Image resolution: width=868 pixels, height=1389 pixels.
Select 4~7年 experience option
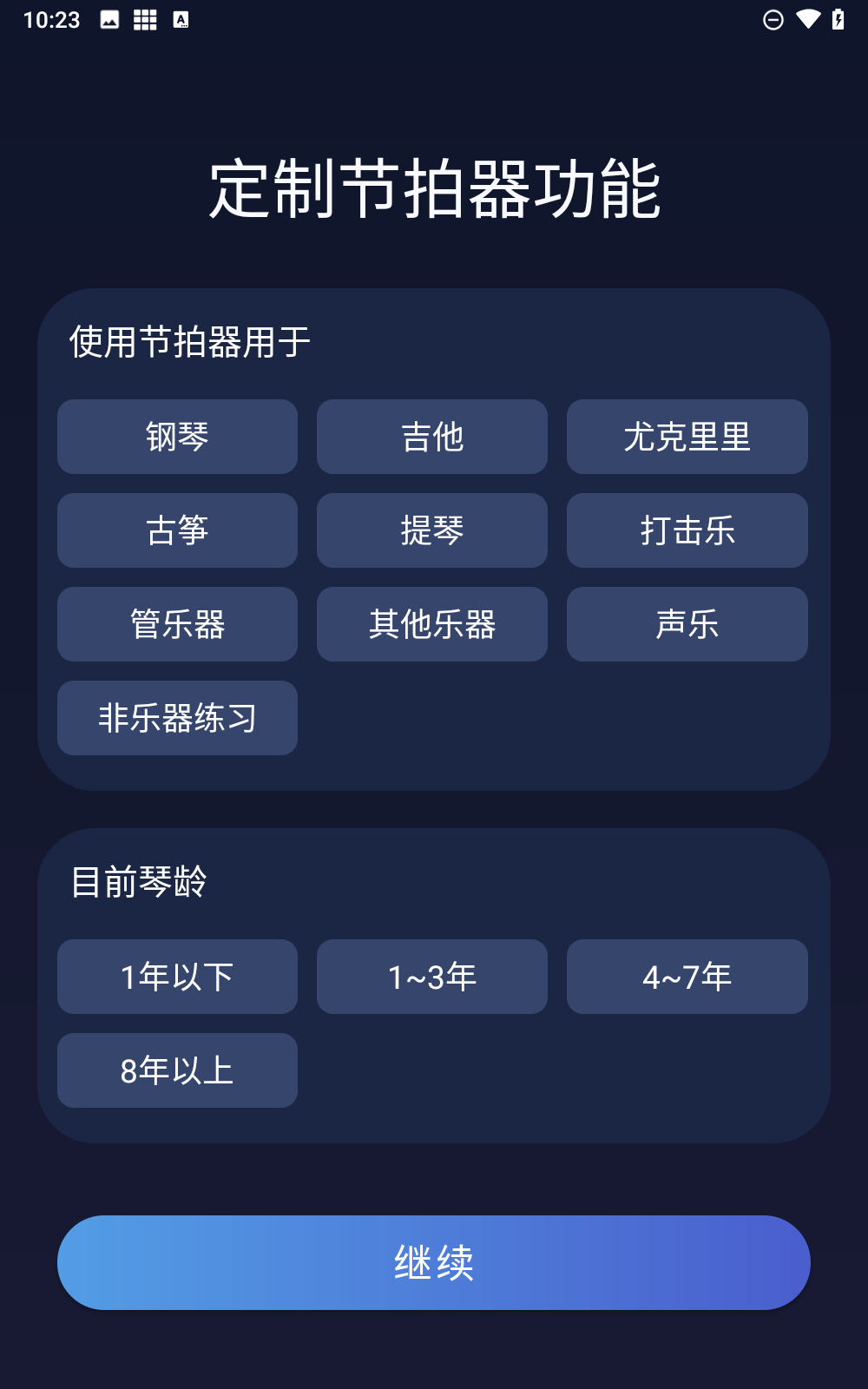coord(687,977)
